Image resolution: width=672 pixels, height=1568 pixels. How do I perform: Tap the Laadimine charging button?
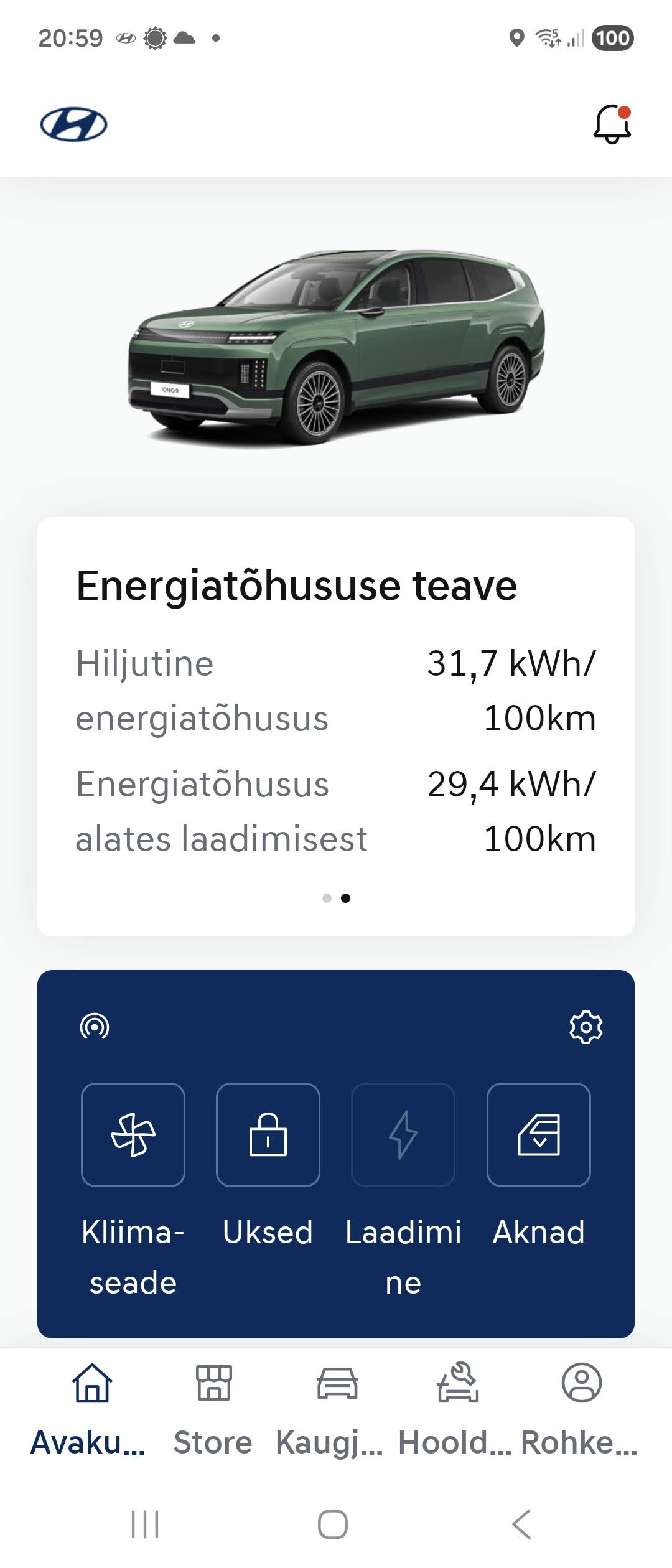[403, 1134]
